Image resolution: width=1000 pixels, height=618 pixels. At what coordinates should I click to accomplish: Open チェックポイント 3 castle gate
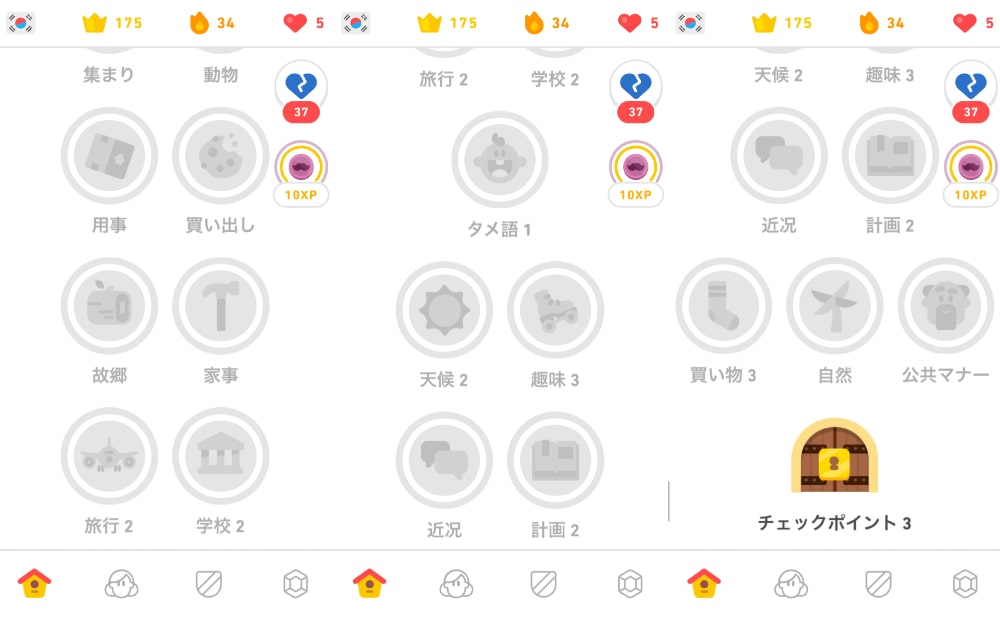(834, 456)
